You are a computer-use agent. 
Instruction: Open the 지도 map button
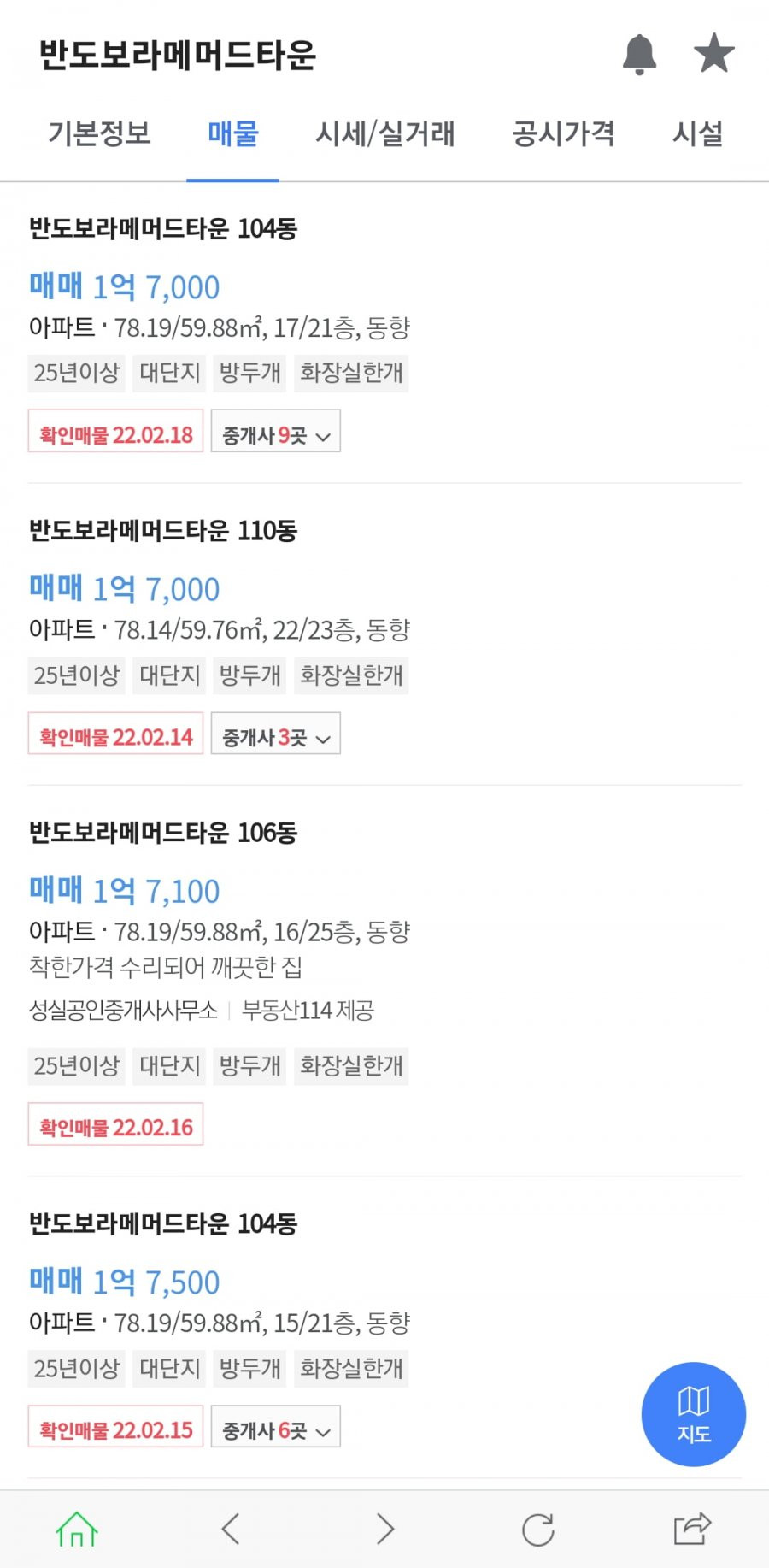coord(694,1415)
